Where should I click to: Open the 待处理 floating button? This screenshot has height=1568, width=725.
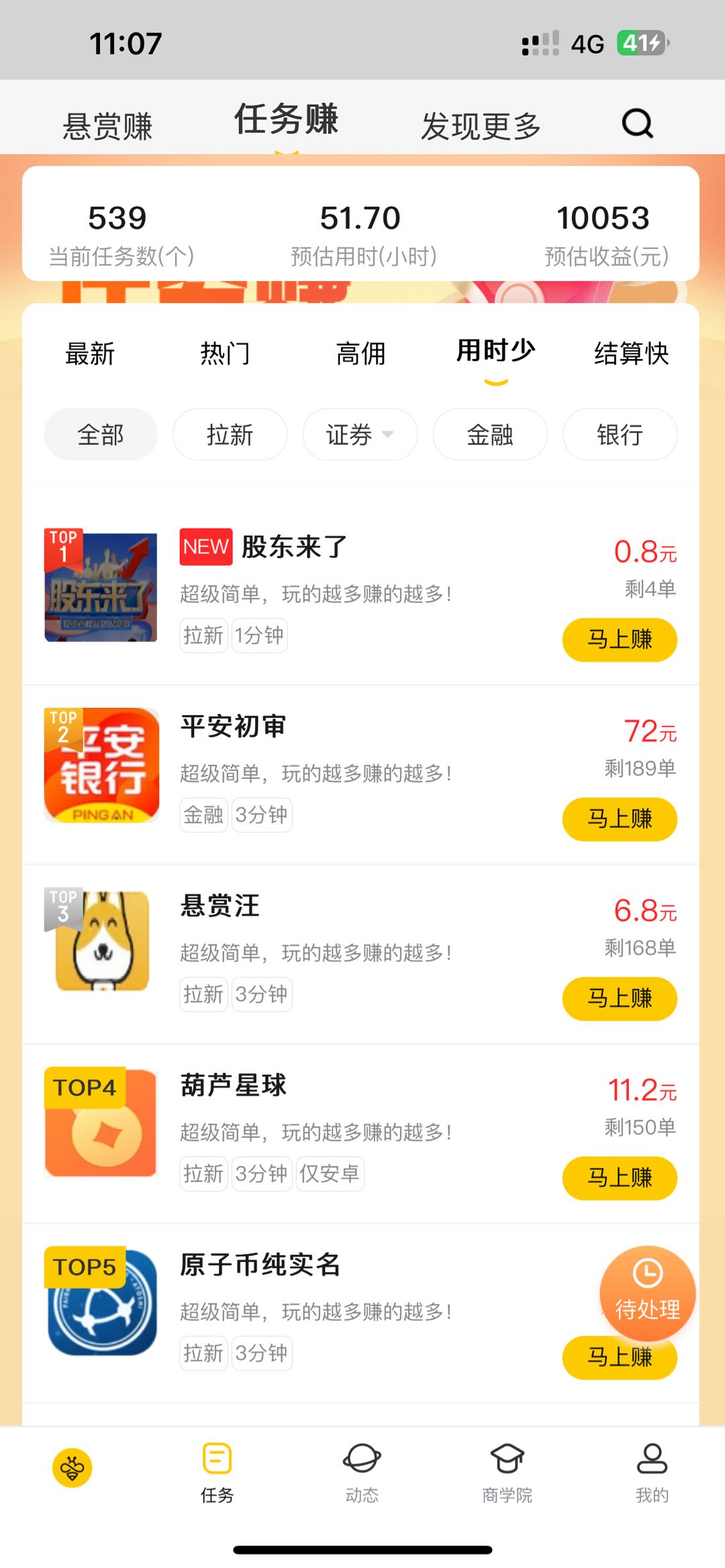click(x=647, y=1293)
